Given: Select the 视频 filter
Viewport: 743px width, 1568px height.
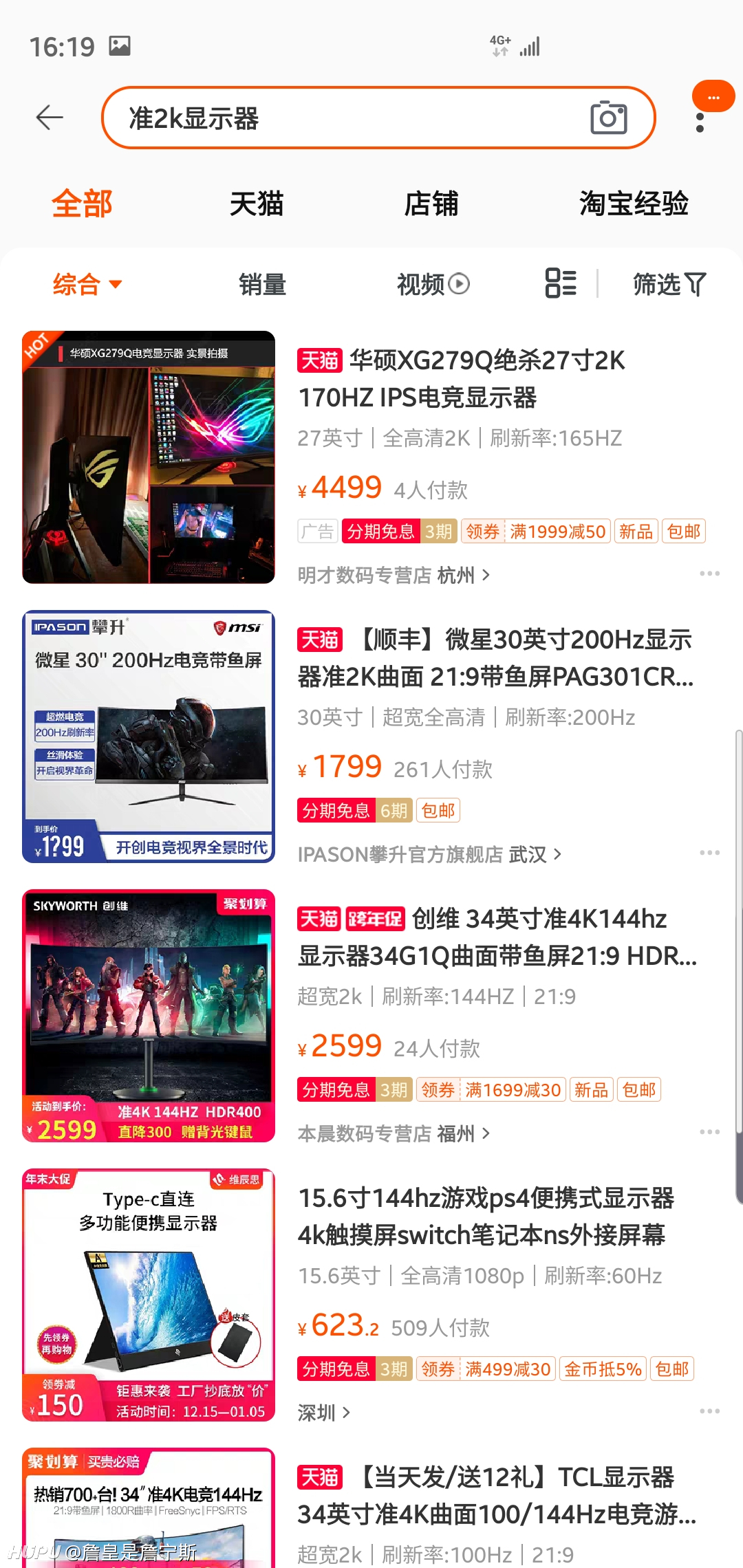Looking at the screenshot, I should [x=433, y=284].
